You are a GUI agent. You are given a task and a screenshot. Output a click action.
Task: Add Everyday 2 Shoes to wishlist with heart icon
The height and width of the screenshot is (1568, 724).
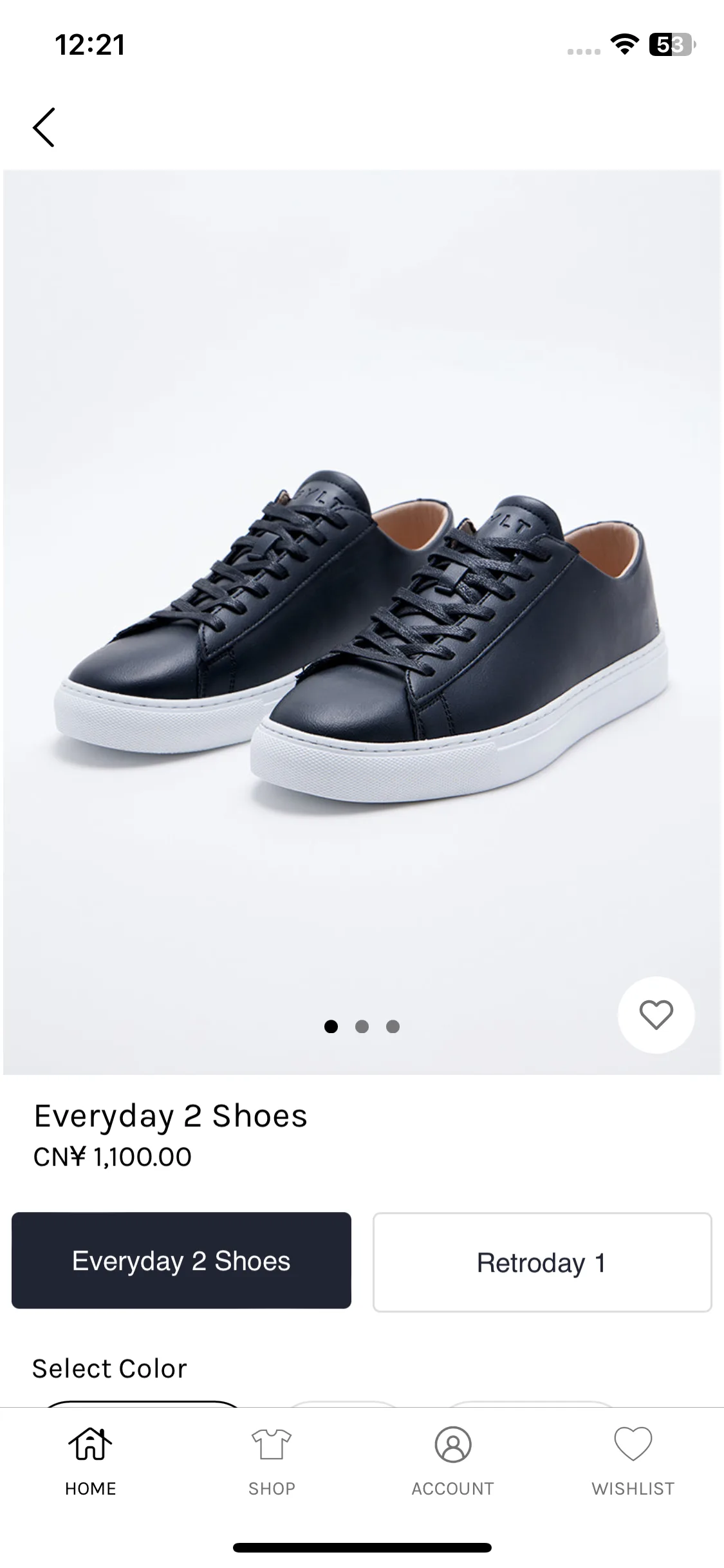(x=656, y=1015)
